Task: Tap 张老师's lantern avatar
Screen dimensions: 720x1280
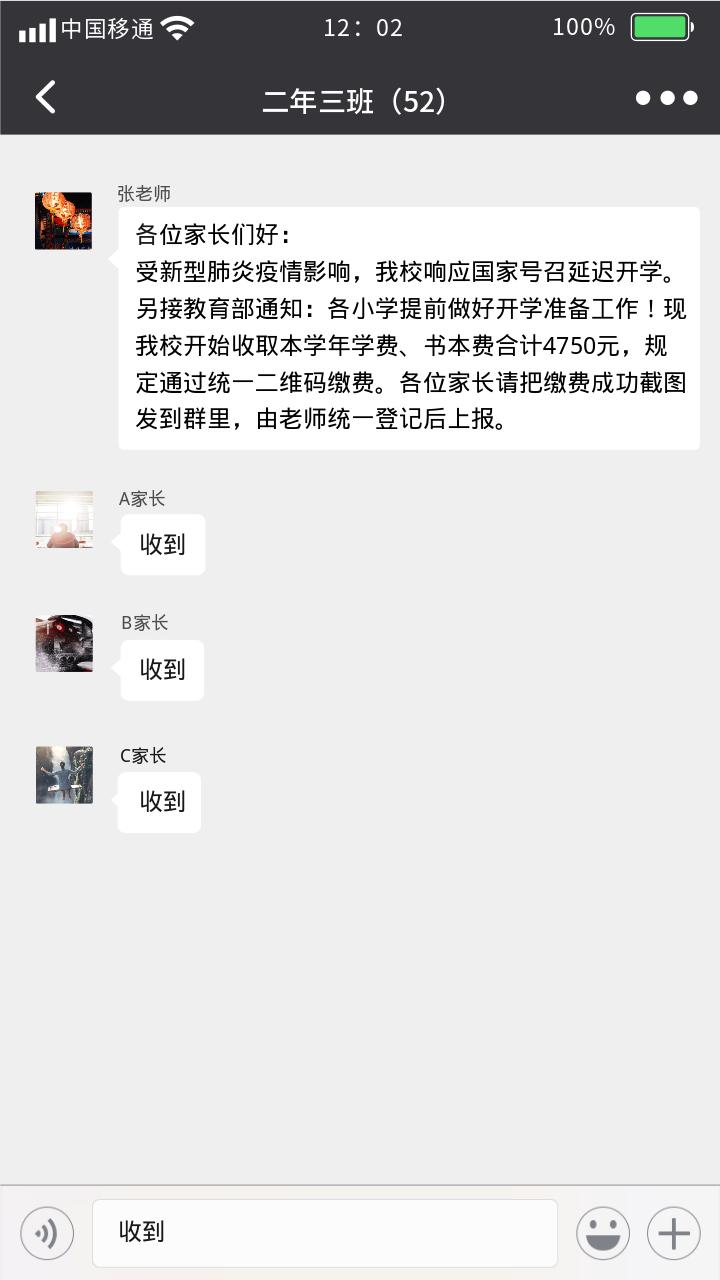Action: point(63,220)
